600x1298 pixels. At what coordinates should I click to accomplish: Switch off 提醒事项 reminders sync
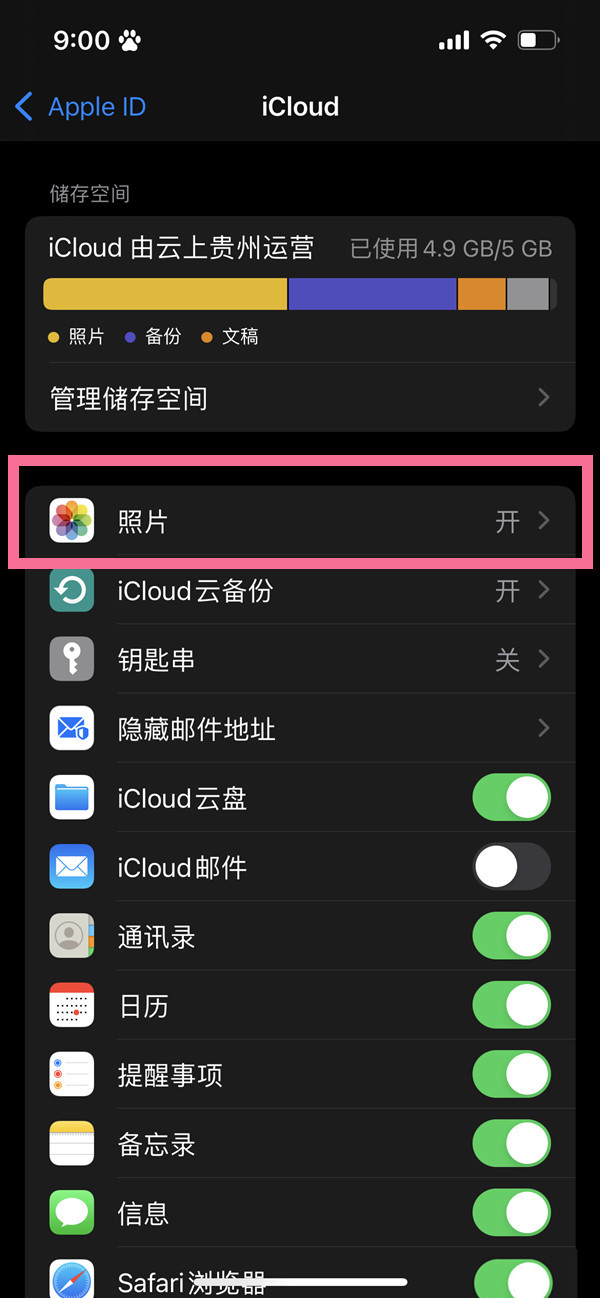511,1075
